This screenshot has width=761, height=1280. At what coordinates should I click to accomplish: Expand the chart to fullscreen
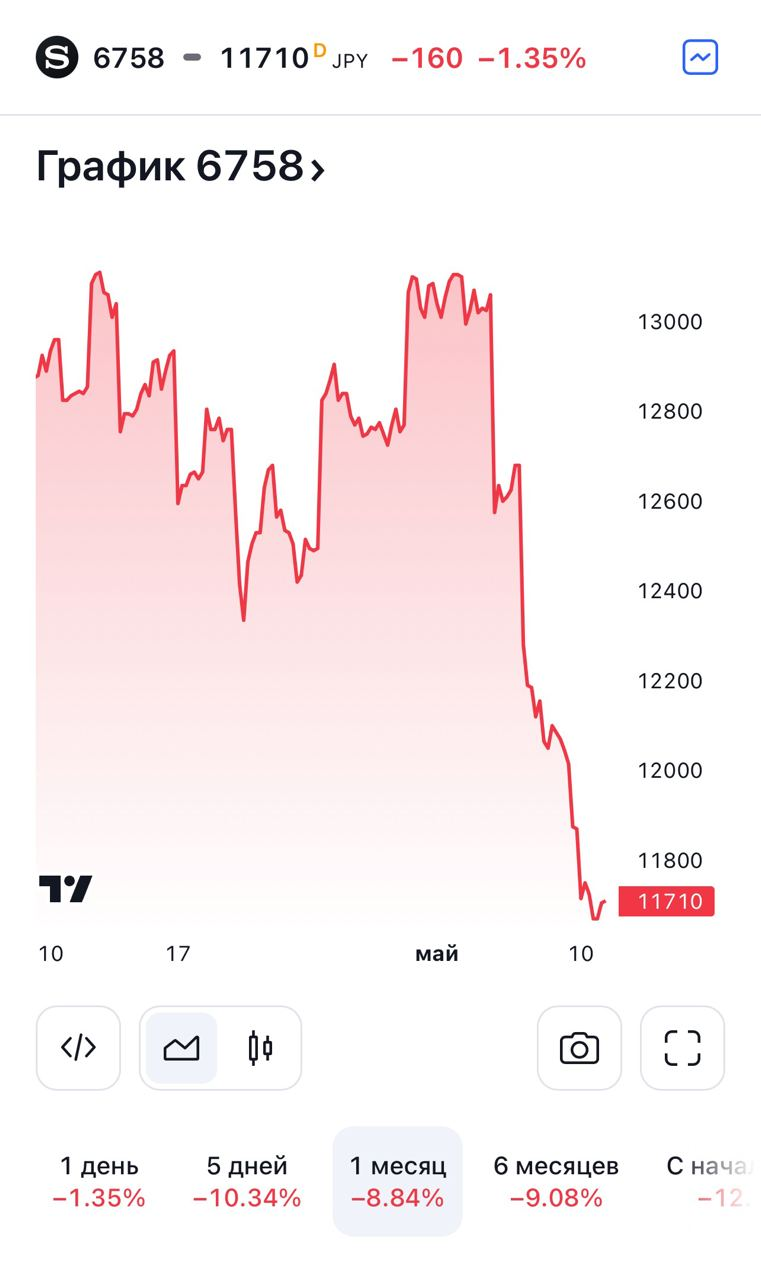pos(683,1047)
